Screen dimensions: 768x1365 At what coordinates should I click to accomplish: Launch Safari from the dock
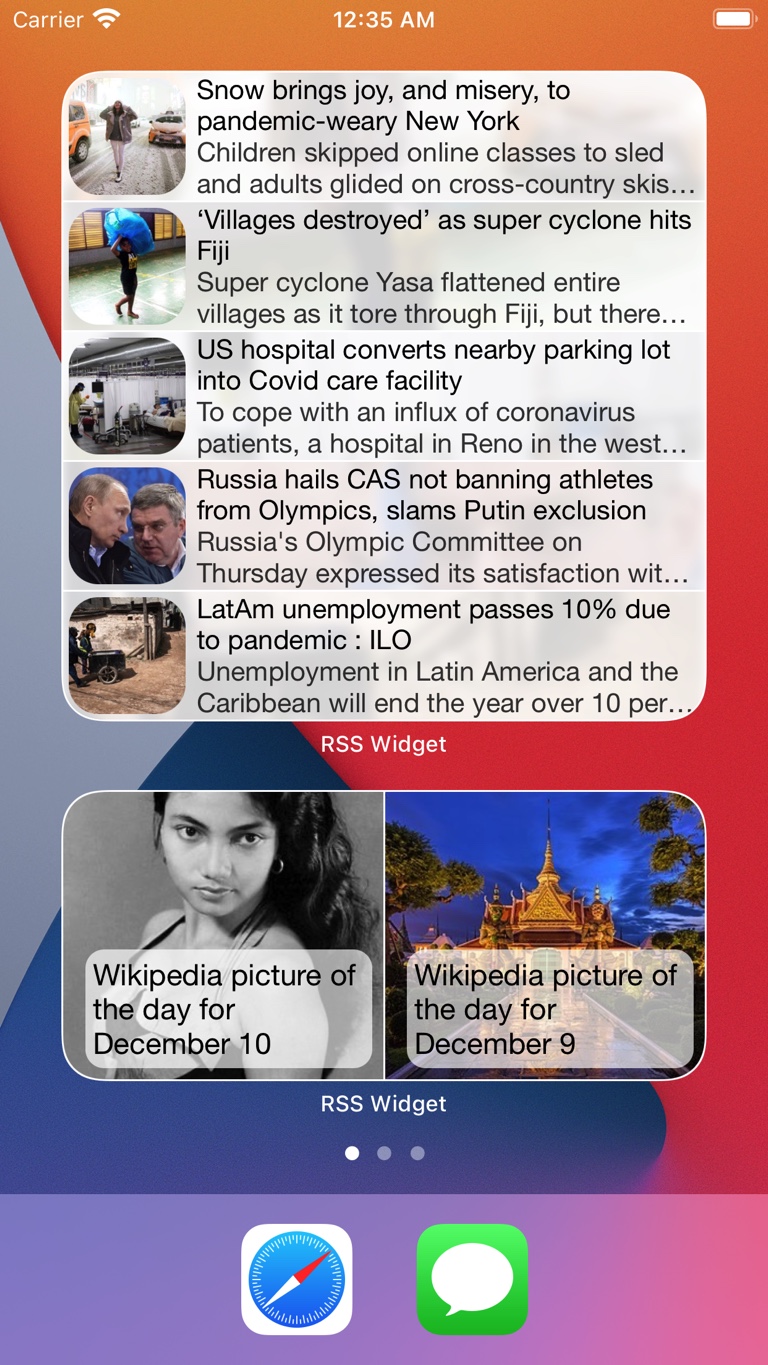click(x=297, y=1279)
